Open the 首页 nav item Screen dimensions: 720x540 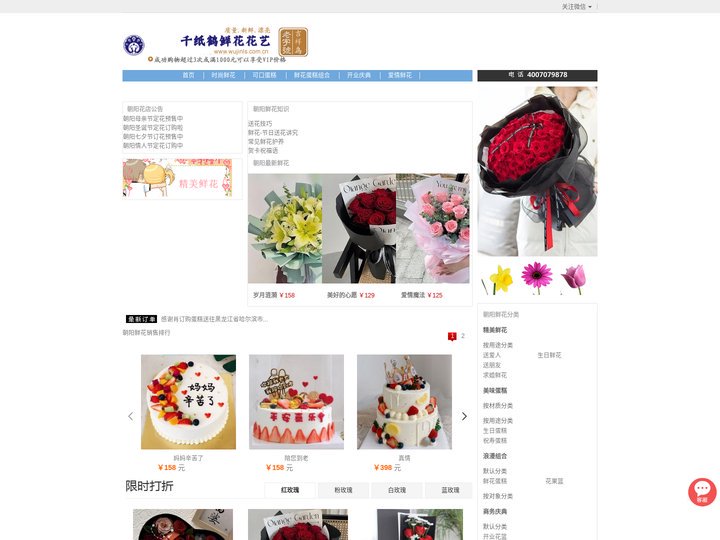(188, 75)
